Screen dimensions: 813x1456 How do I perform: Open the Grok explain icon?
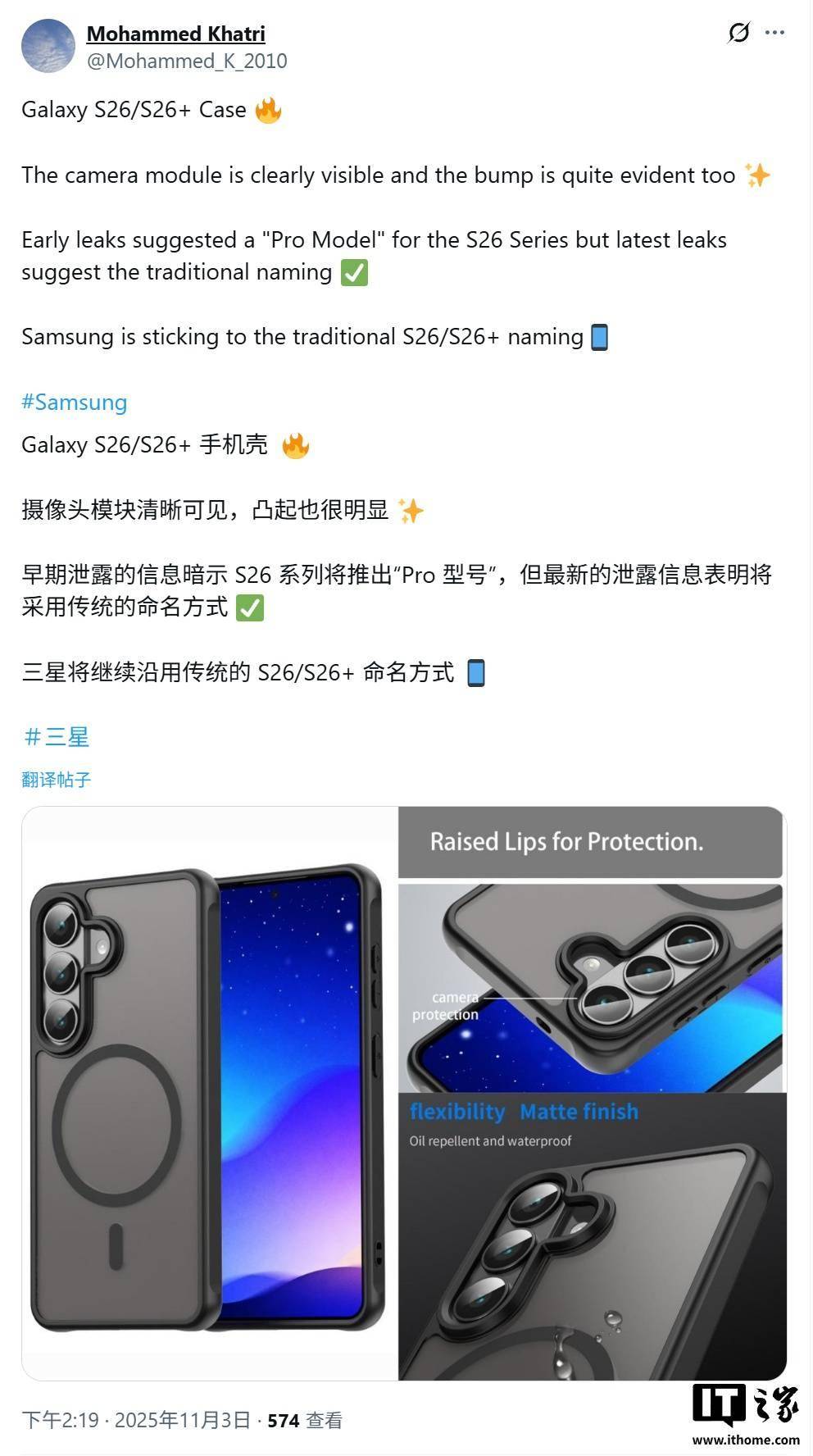click(738, 33)
